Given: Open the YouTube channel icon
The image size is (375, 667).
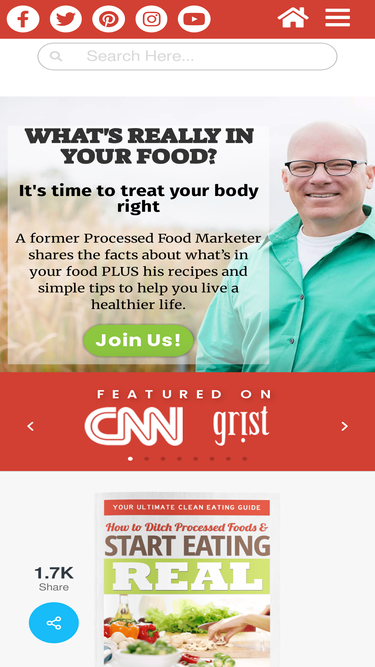Looking at the screenshot, I should point(194,19).
